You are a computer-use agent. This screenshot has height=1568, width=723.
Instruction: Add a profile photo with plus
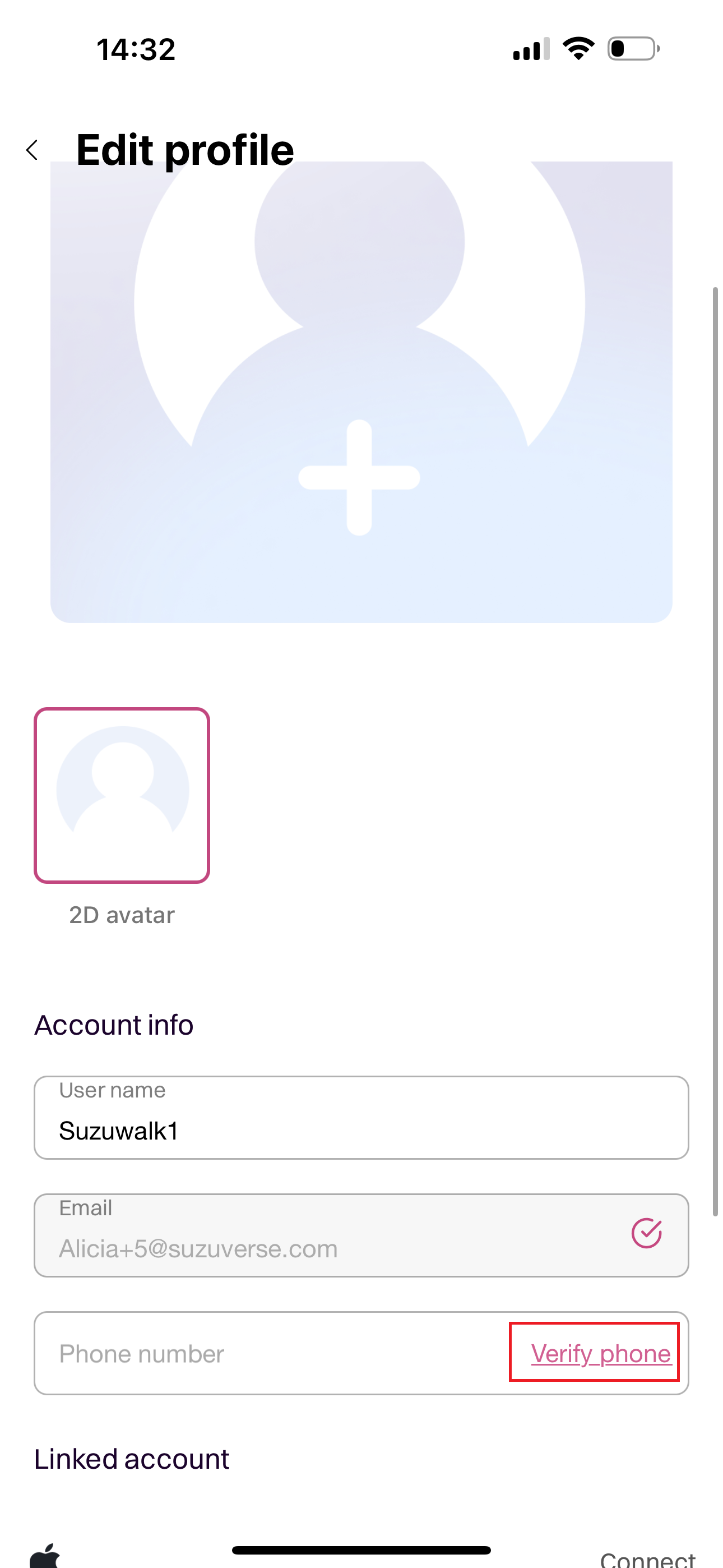(x=360, y=477)
